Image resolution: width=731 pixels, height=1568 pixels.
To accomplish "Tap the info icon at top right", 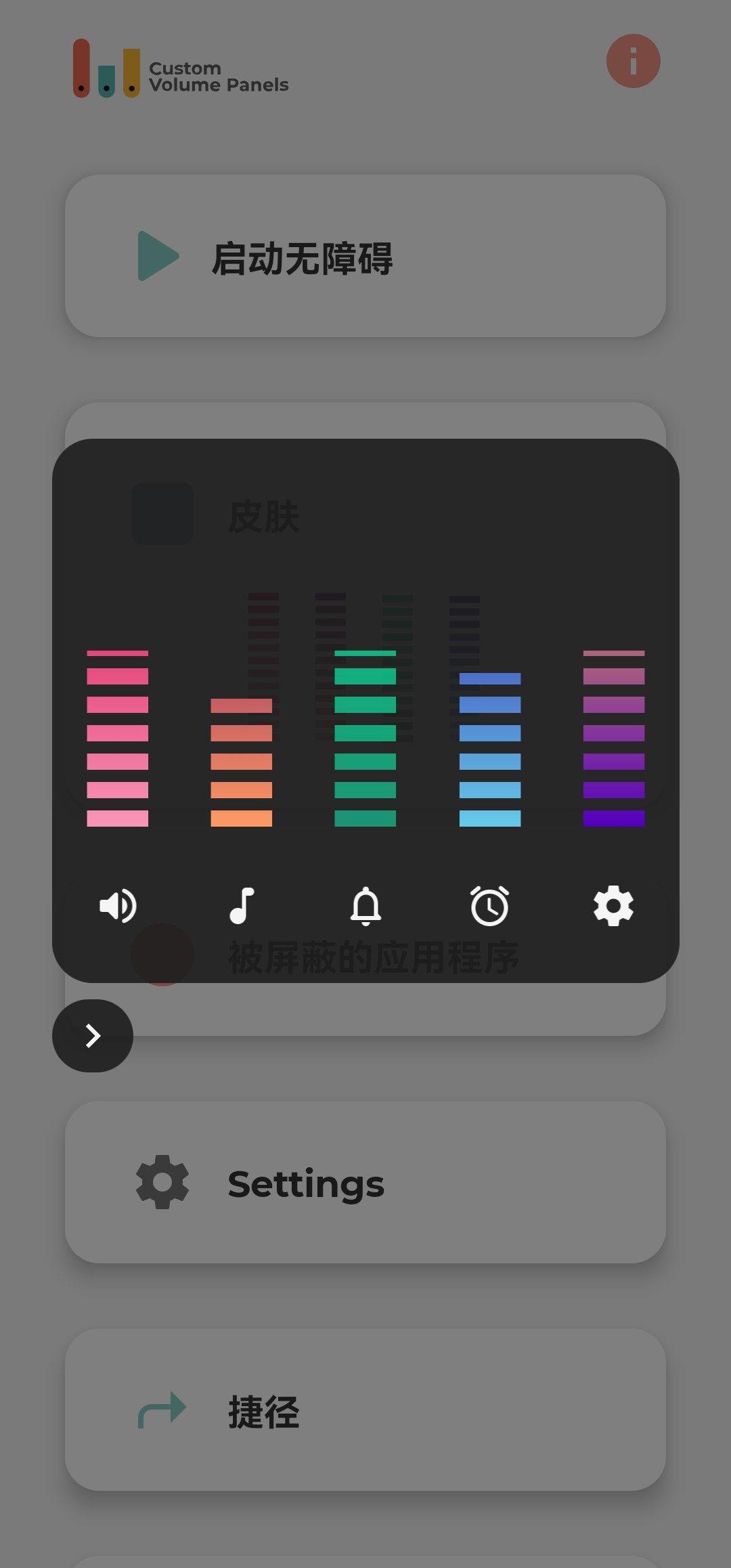I will point(633,60).
